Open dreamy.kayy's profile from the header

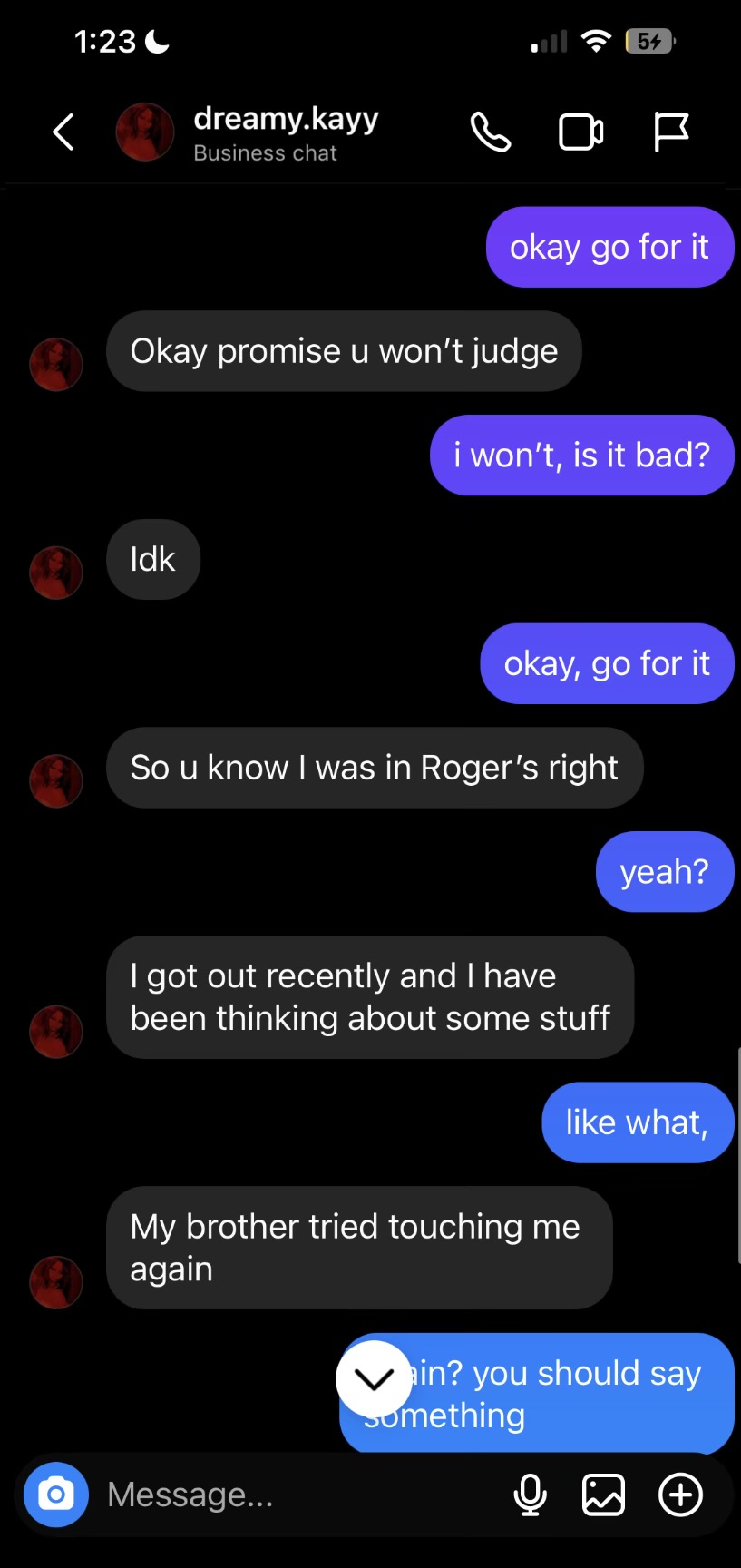point(285,132)
